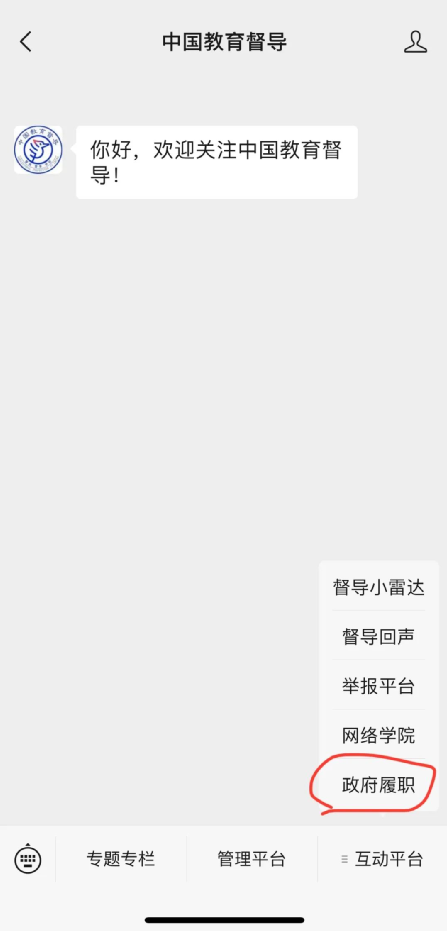Select the 政府履职 option

[x=379, y=785]
